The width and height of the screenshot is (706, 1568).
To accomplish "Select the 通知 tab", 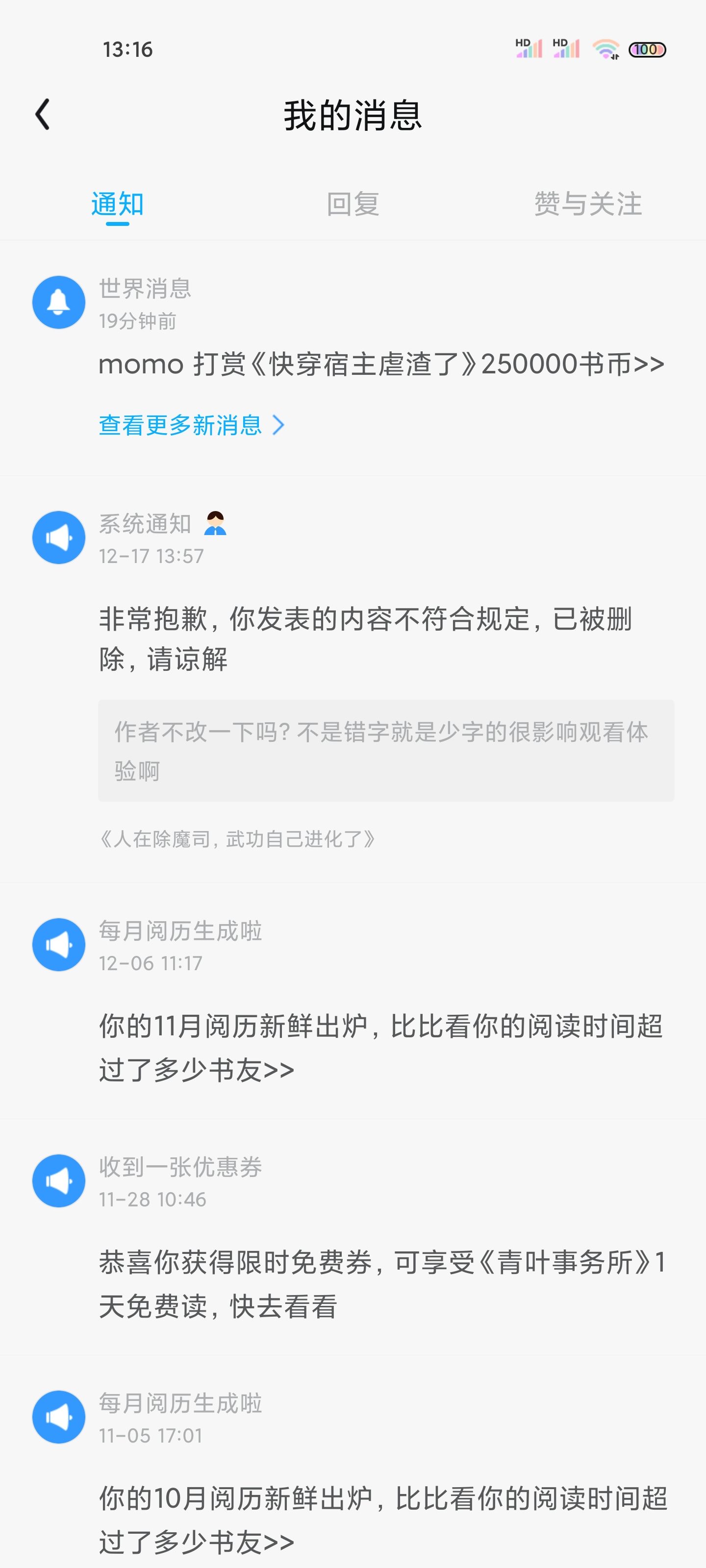I will tap(117, 204).
